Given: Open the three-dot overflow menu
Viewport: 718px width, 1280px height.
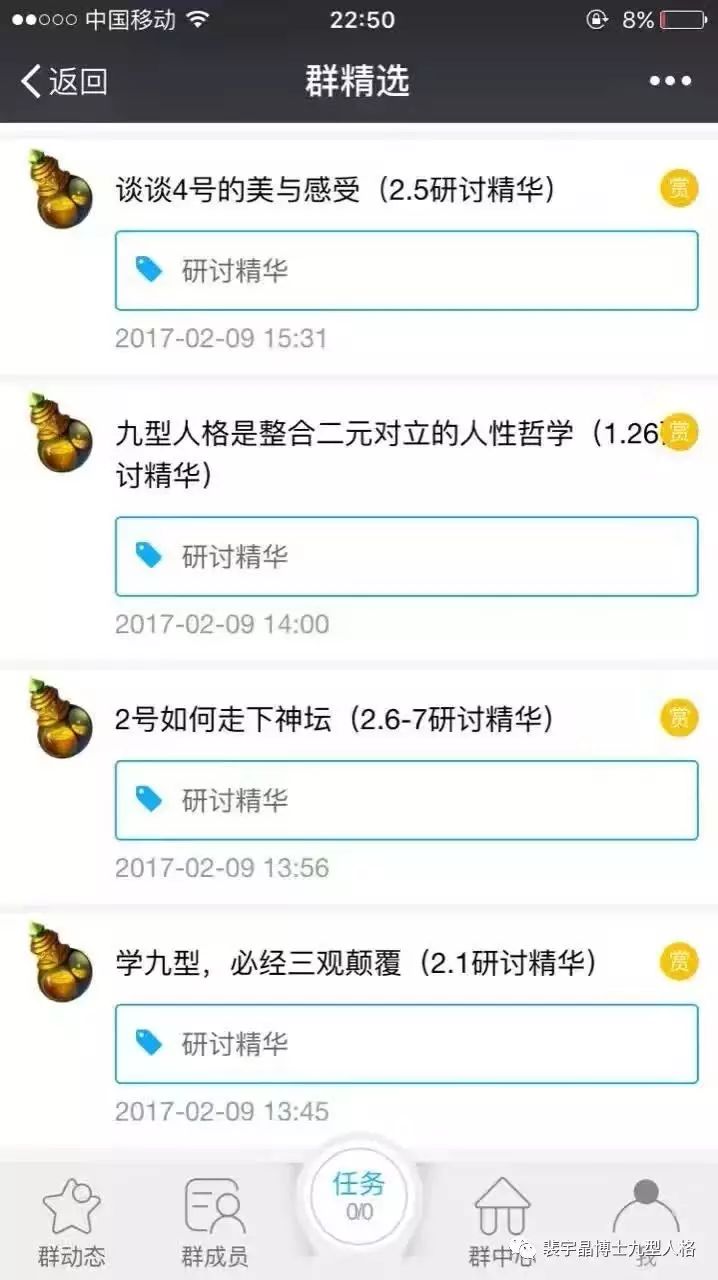Looking at the screenshot, I should pos(670,81).
